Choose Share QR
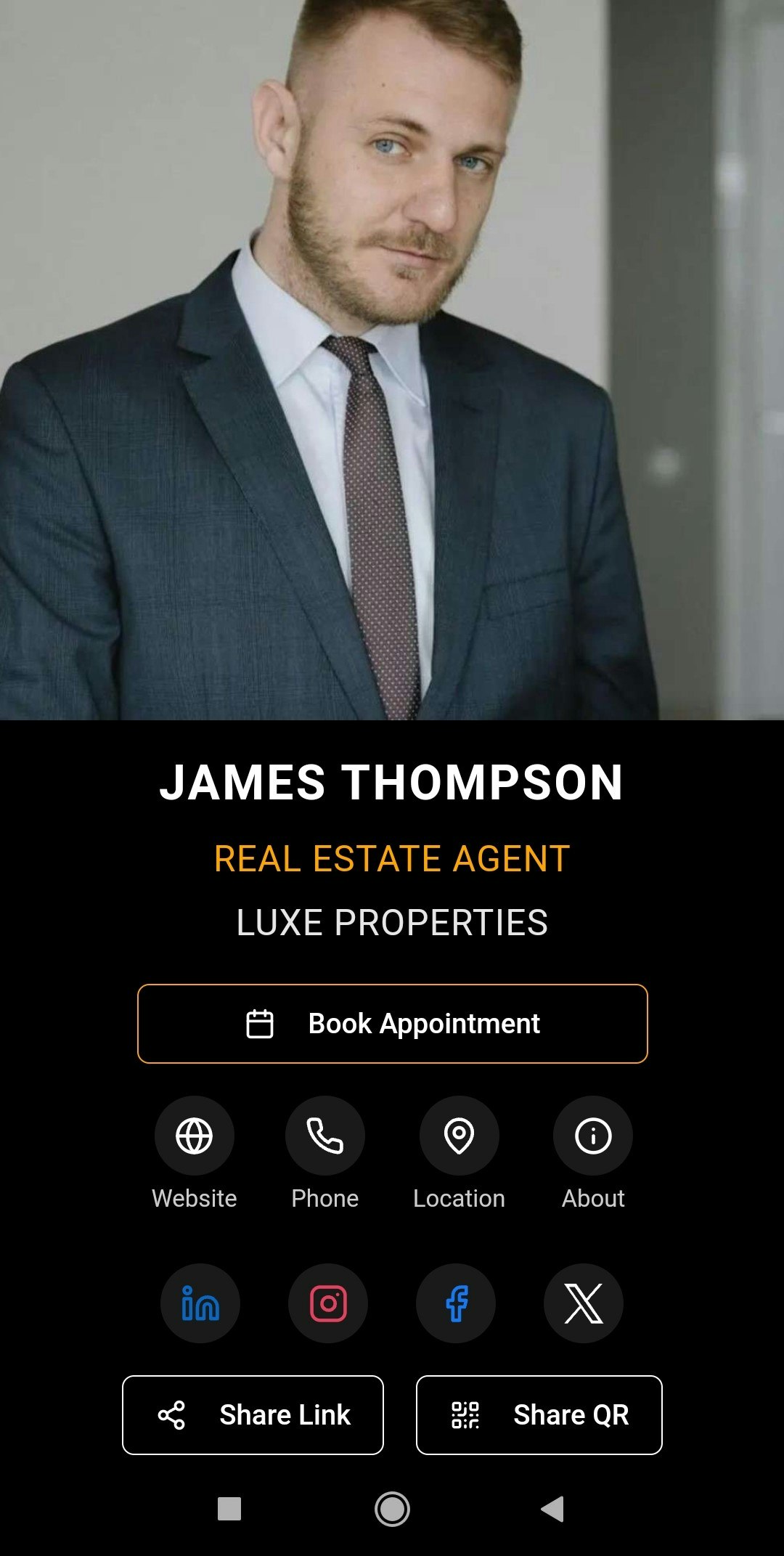The image size is (784, 1556). 539,1415
